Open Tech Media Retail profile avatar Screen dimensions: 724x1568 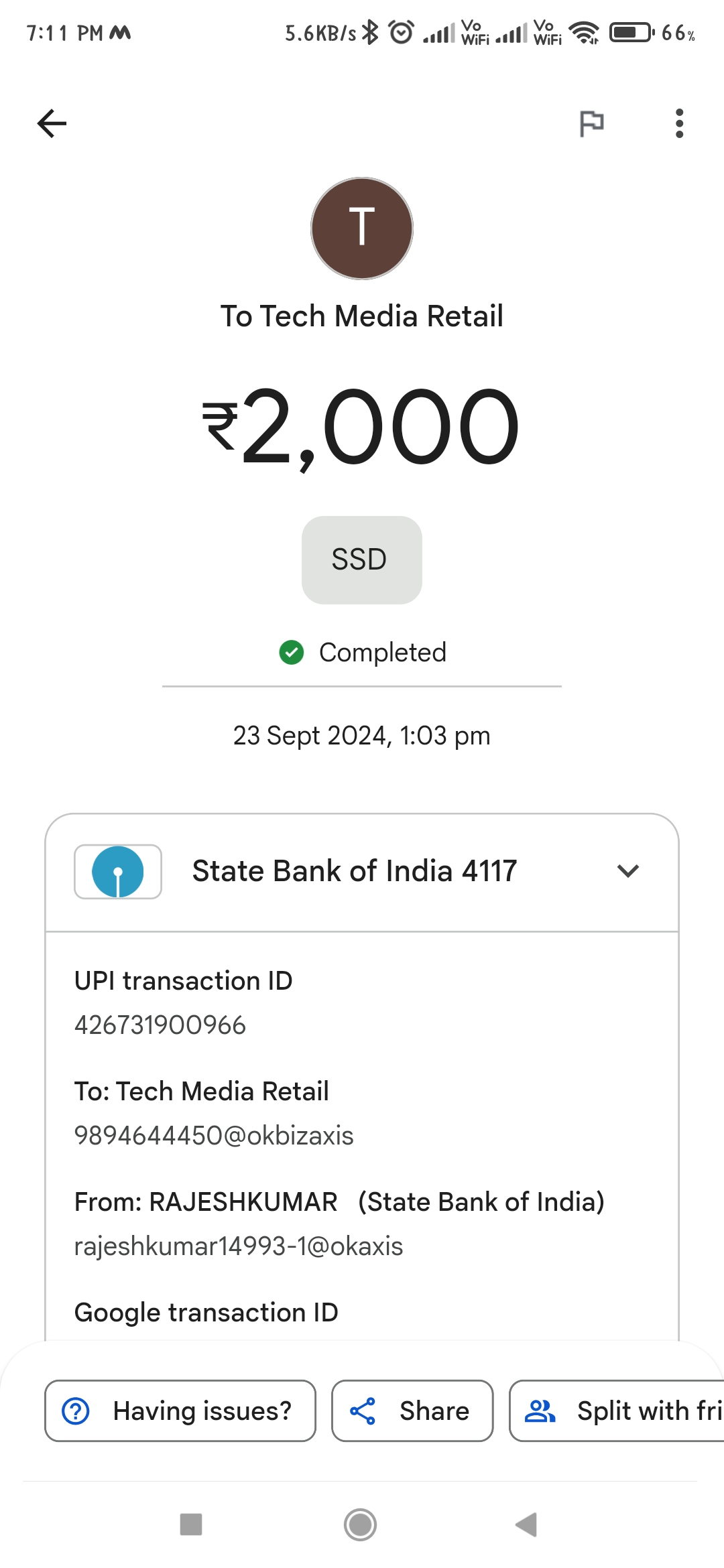[362, 228]
